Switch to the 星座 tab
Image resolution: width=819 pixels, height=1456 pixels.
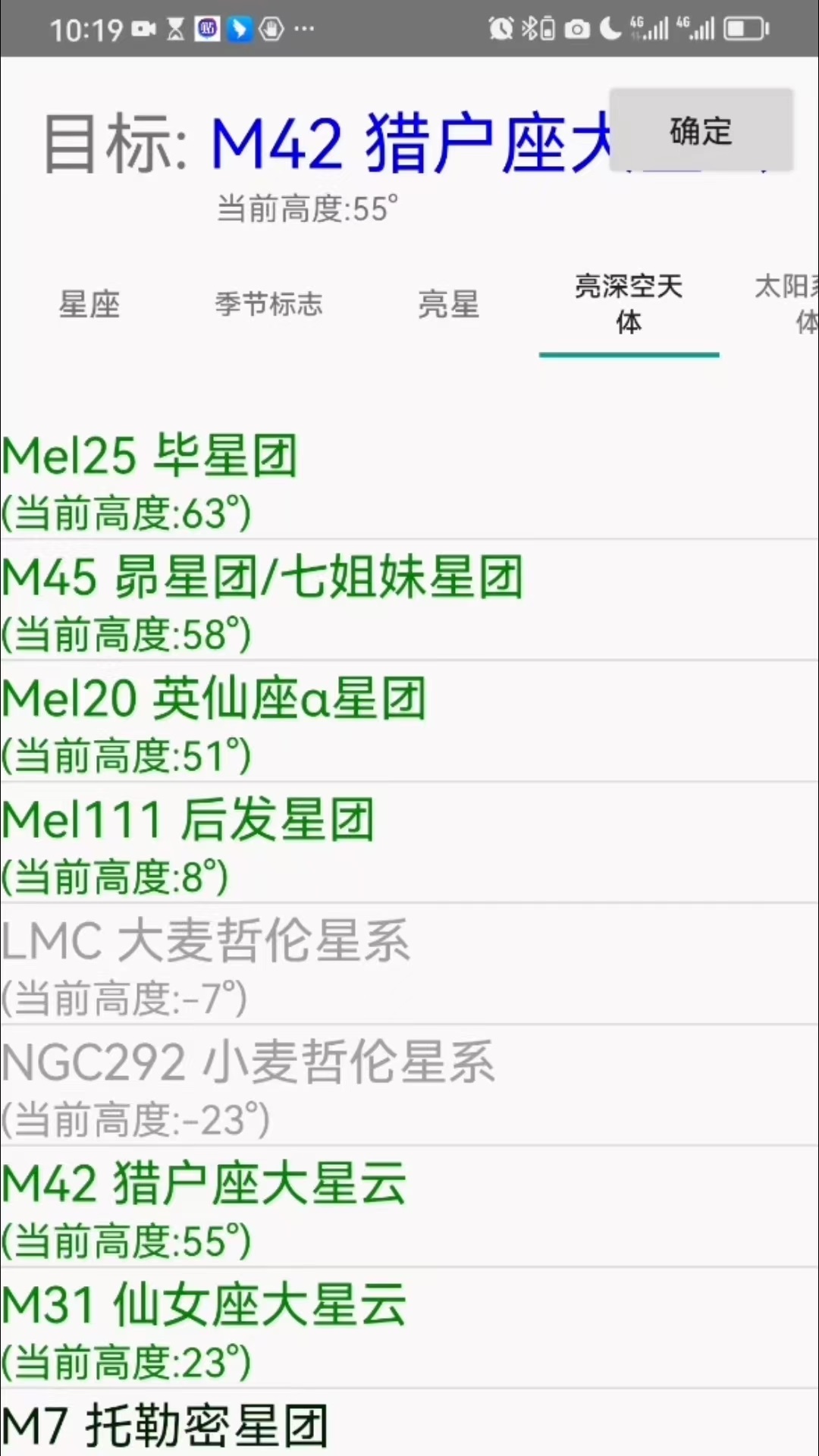pyautogui.click(x=89, y=305)
